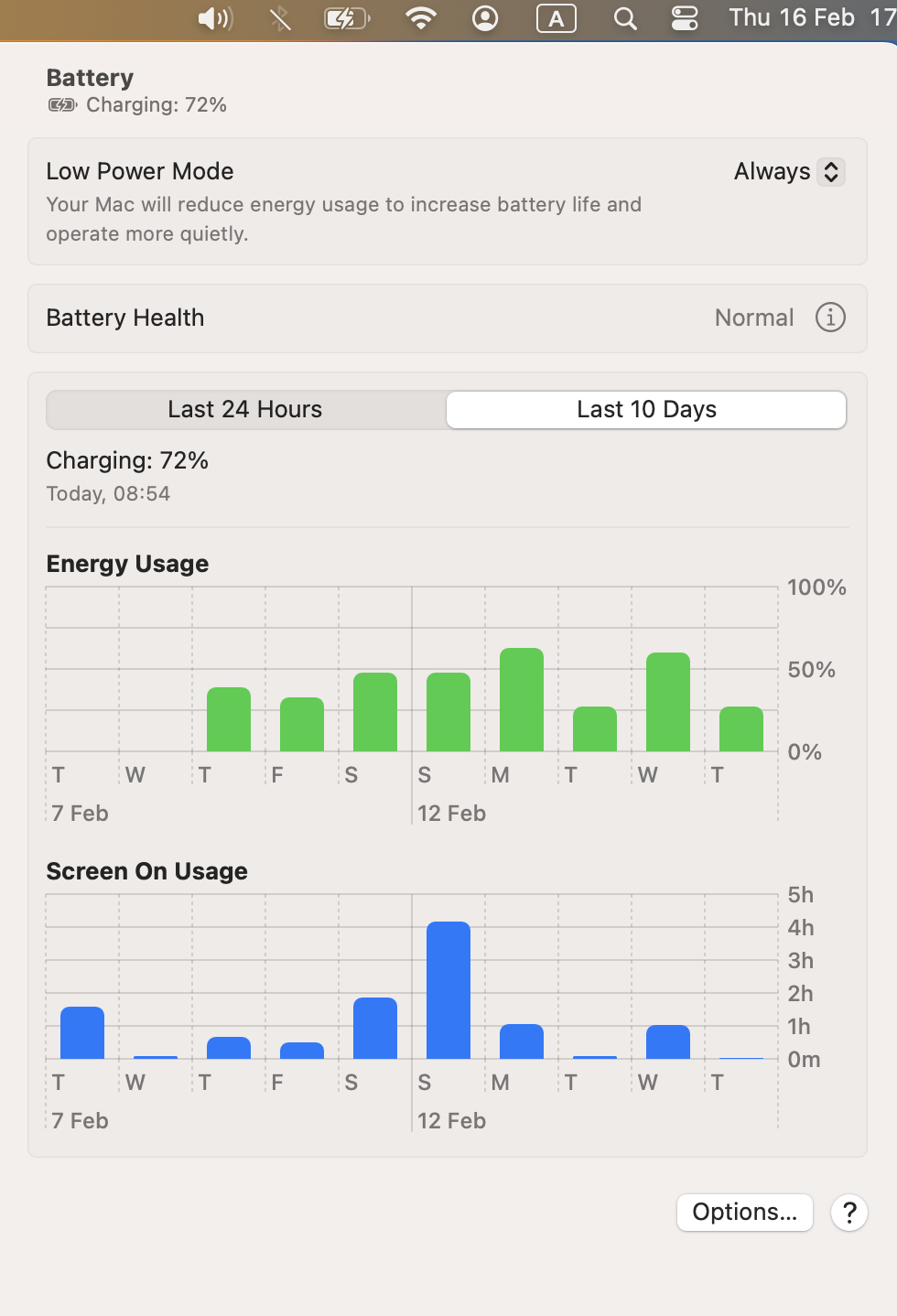Open the help question mark button
897x1316 pixels.
[849, 1213]
